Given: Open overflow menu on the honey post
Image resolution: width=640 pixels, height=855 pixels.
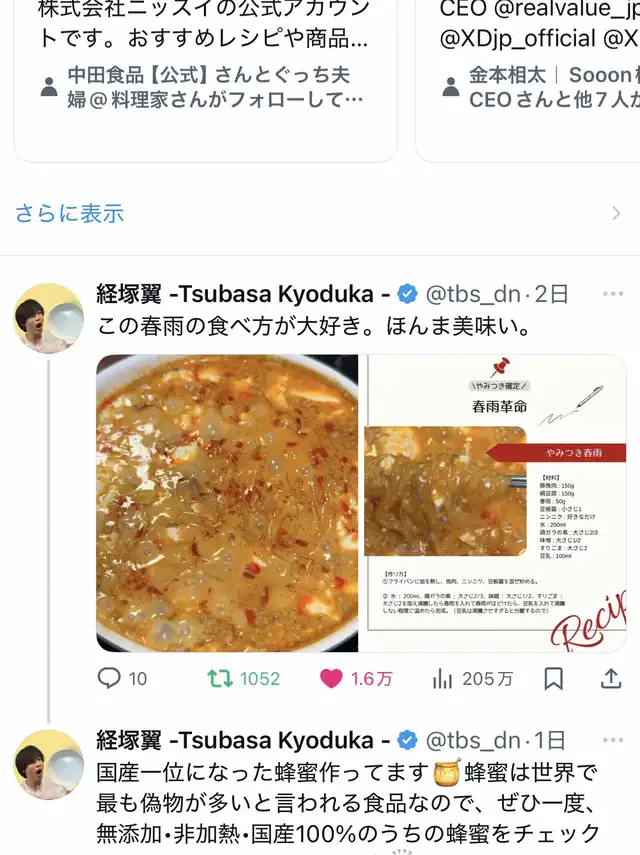Looking at the screenshot, I should 612,741.
